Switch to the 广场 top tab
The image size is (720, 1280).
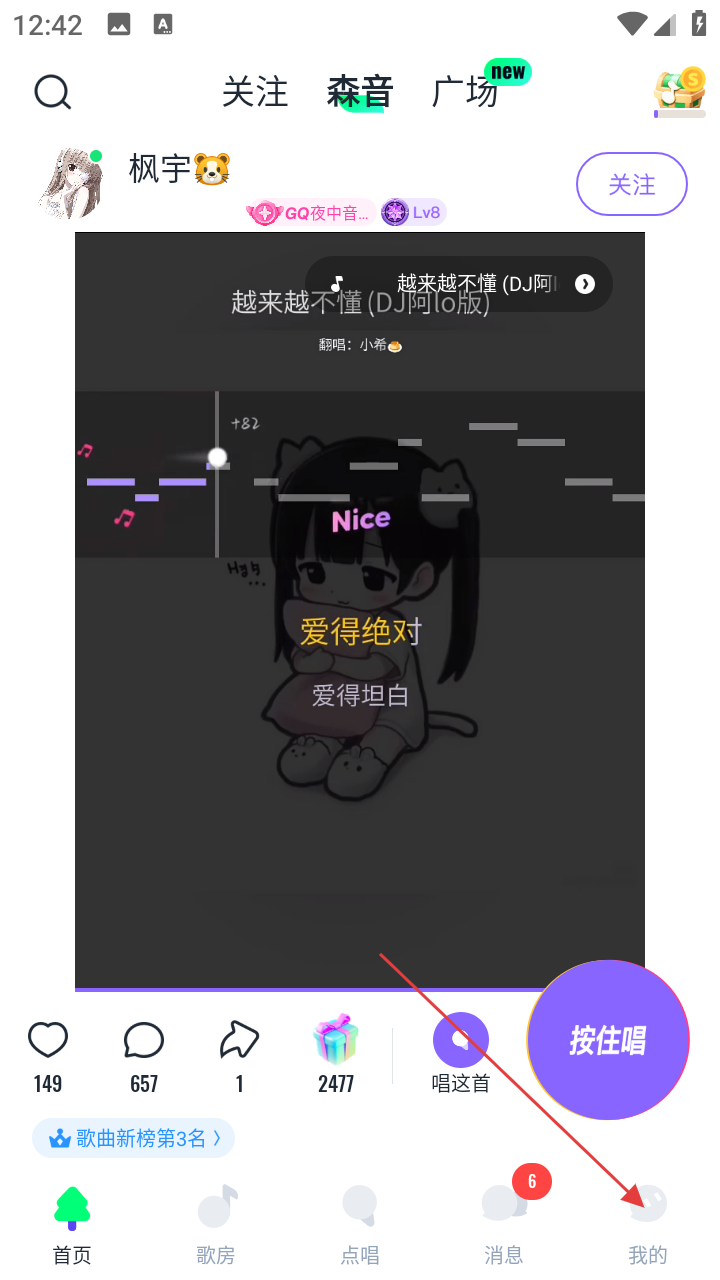pos(465,93)
